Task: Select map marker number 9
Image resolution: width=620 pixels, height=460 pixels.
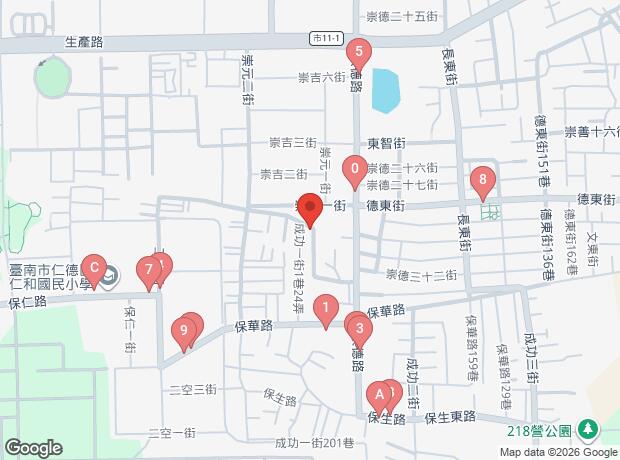Action: coord(183,329)
